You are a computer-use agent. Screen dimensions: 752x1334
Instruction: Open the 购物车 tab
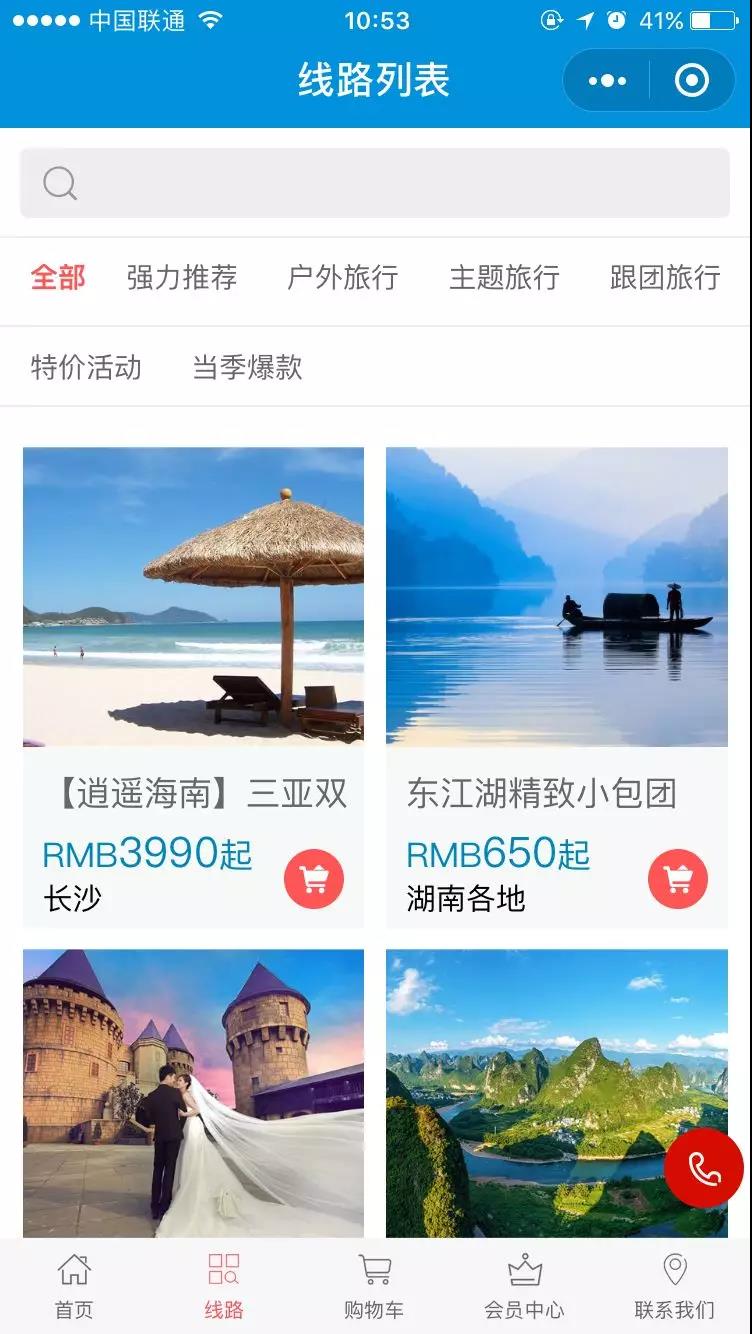pyautogui.click(x=374, y=1287)
